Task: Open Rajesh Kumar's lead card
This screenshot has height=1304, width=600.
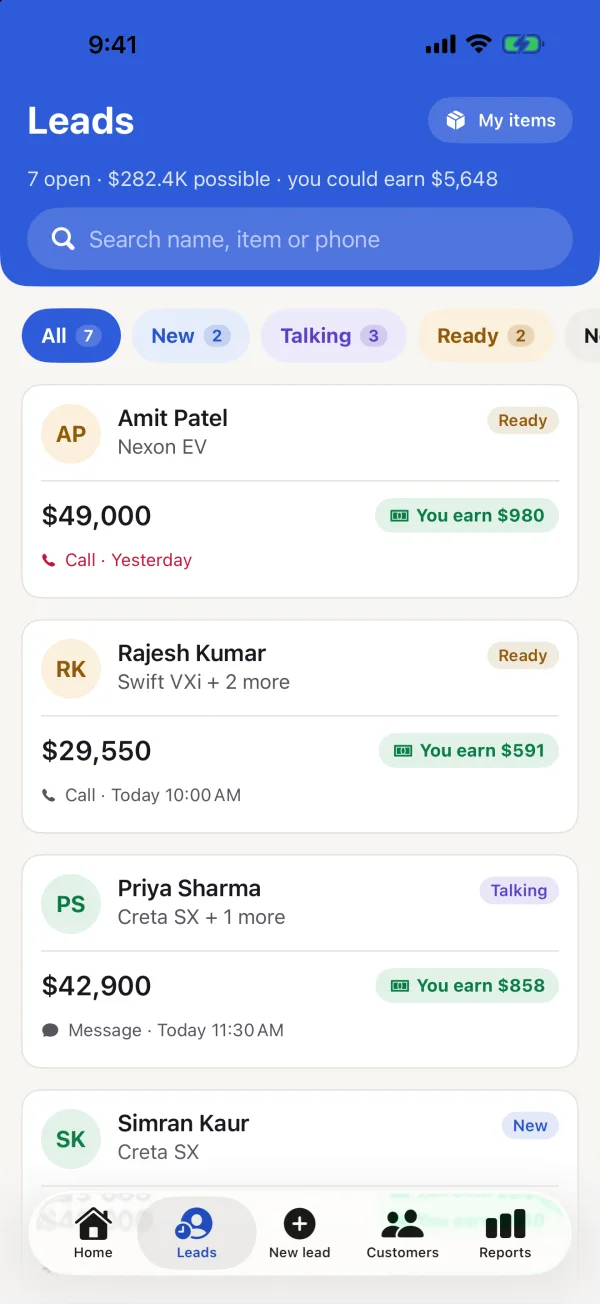Action: (x=300, y=726)
